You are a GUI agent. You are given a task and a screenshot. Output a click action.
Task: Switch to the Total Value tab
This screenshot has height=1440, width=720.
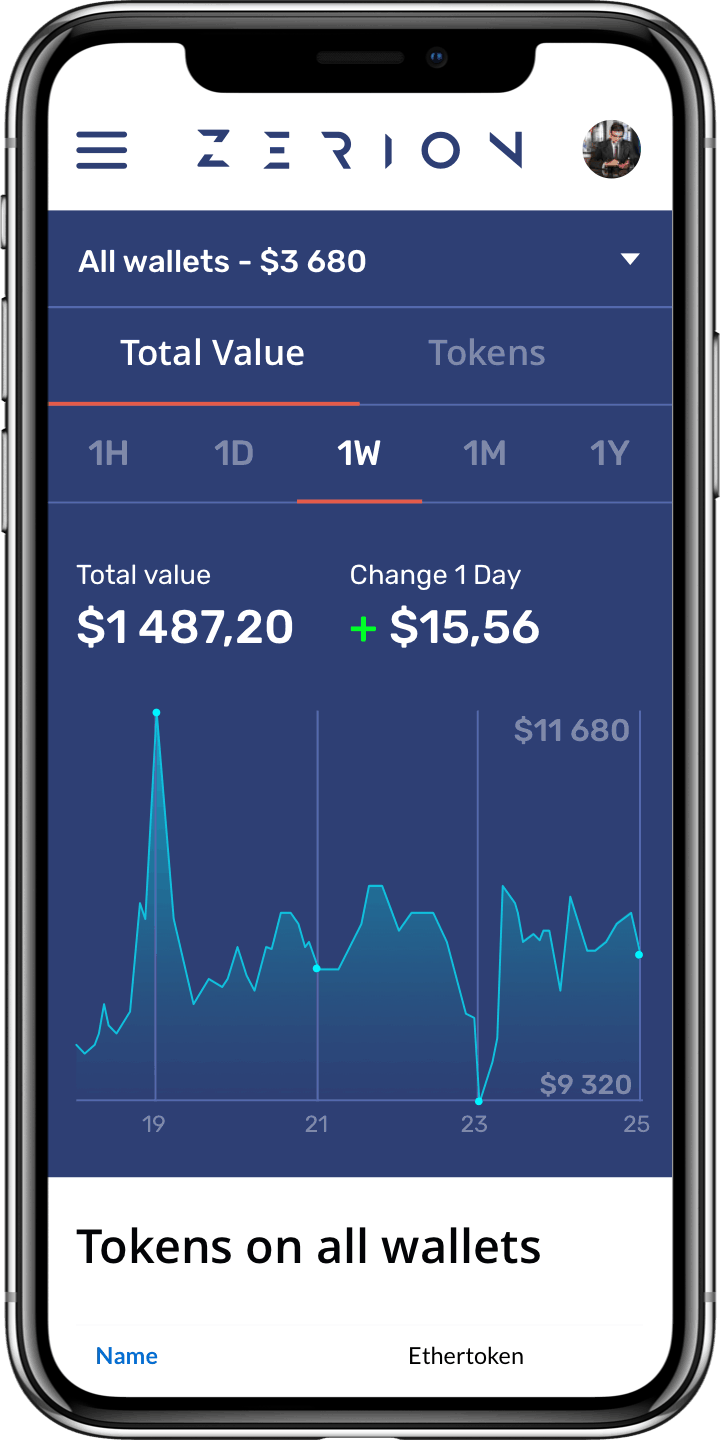212,353
